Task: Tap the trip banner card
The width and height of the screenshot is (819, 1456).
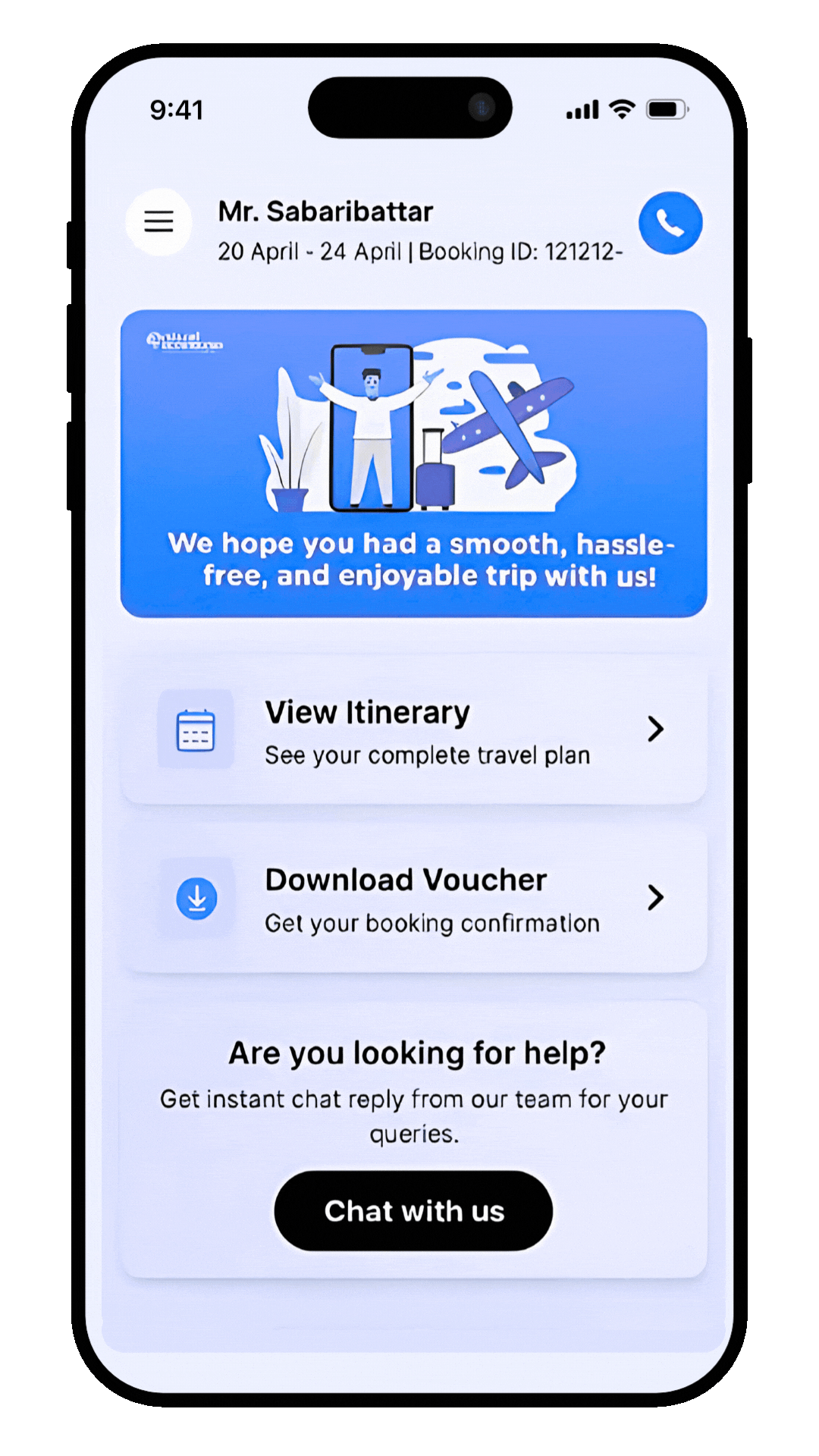Action: [413, 463]
